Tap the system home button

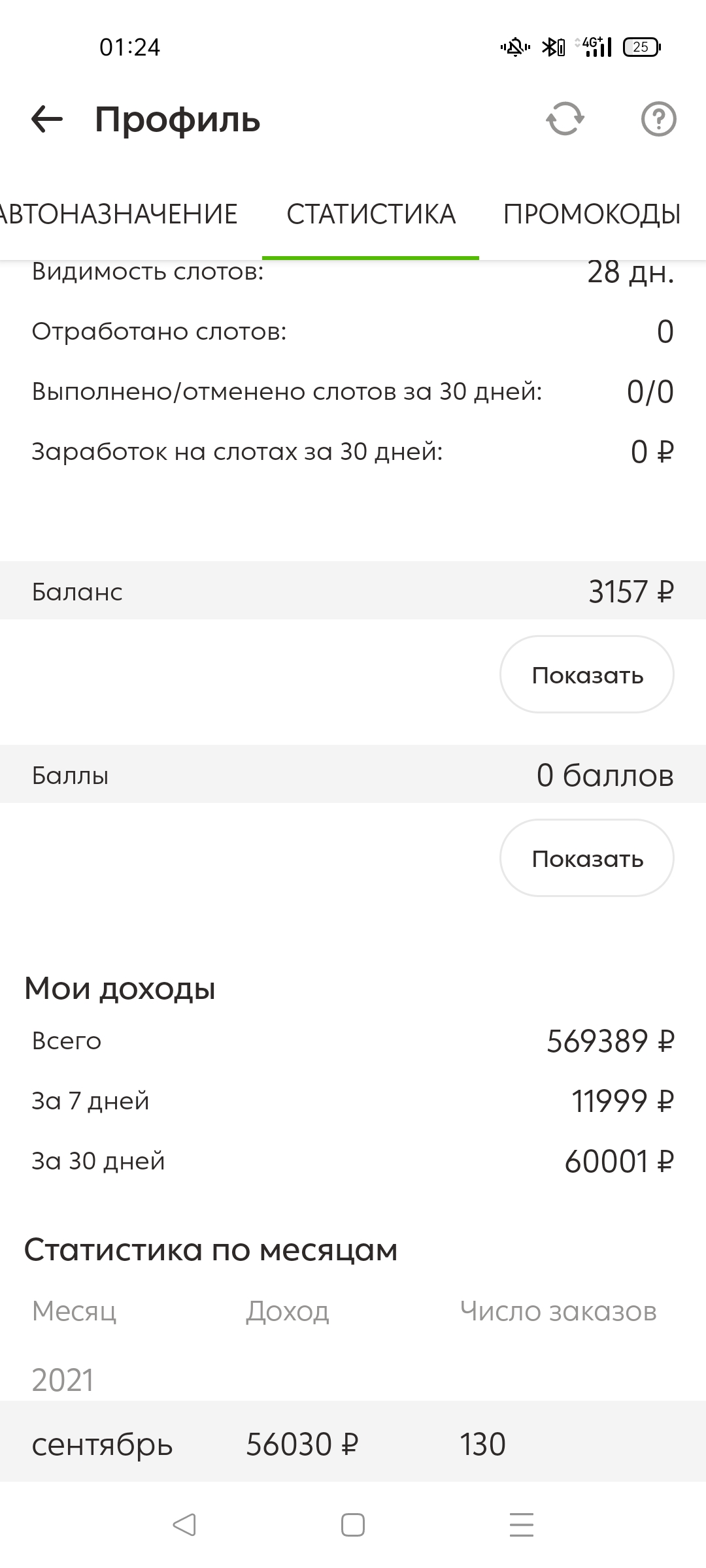point(353,1526)
